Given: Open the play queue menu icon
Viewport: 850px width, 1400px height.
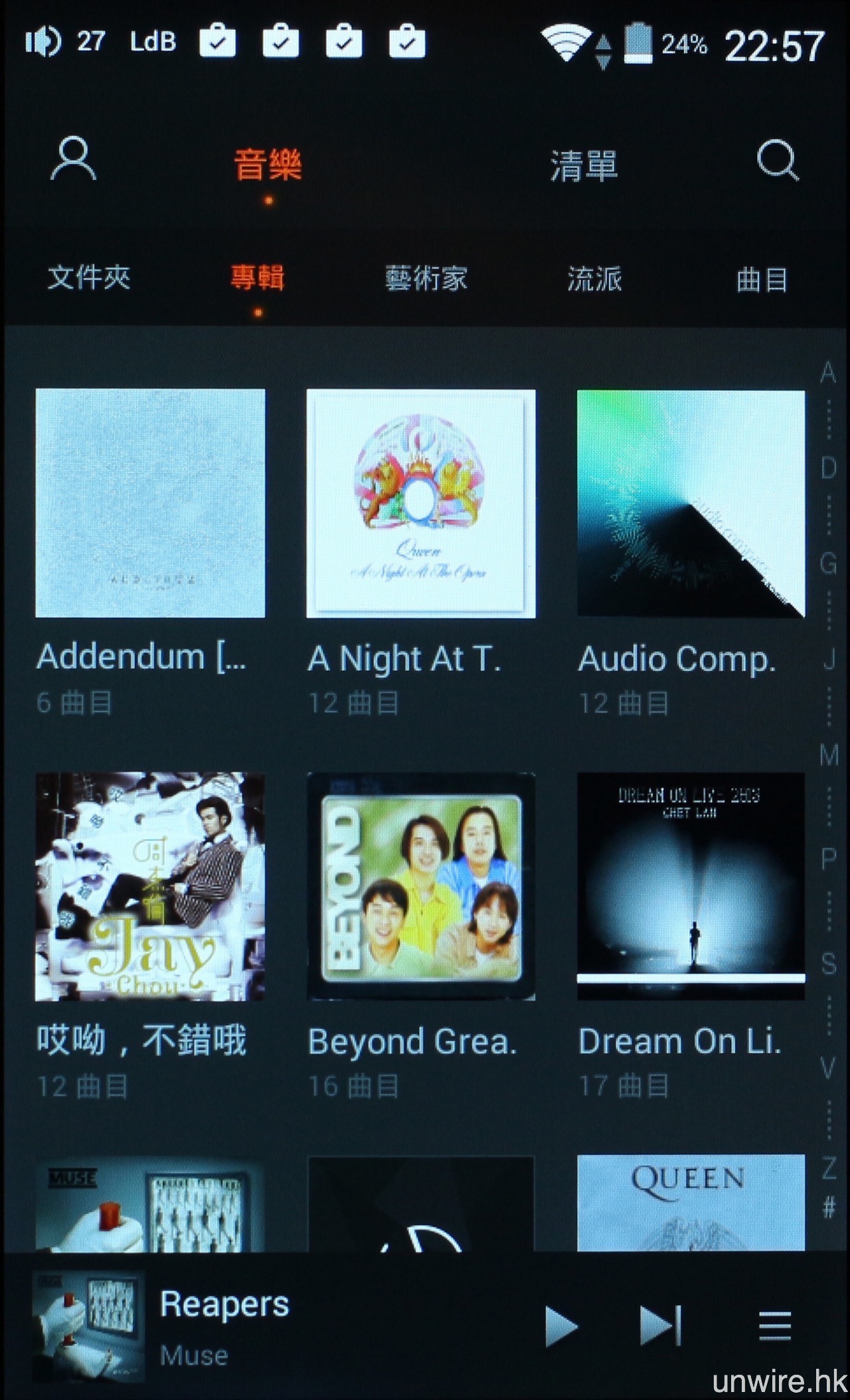Looking at the screenshot, I should (775, 1326).
